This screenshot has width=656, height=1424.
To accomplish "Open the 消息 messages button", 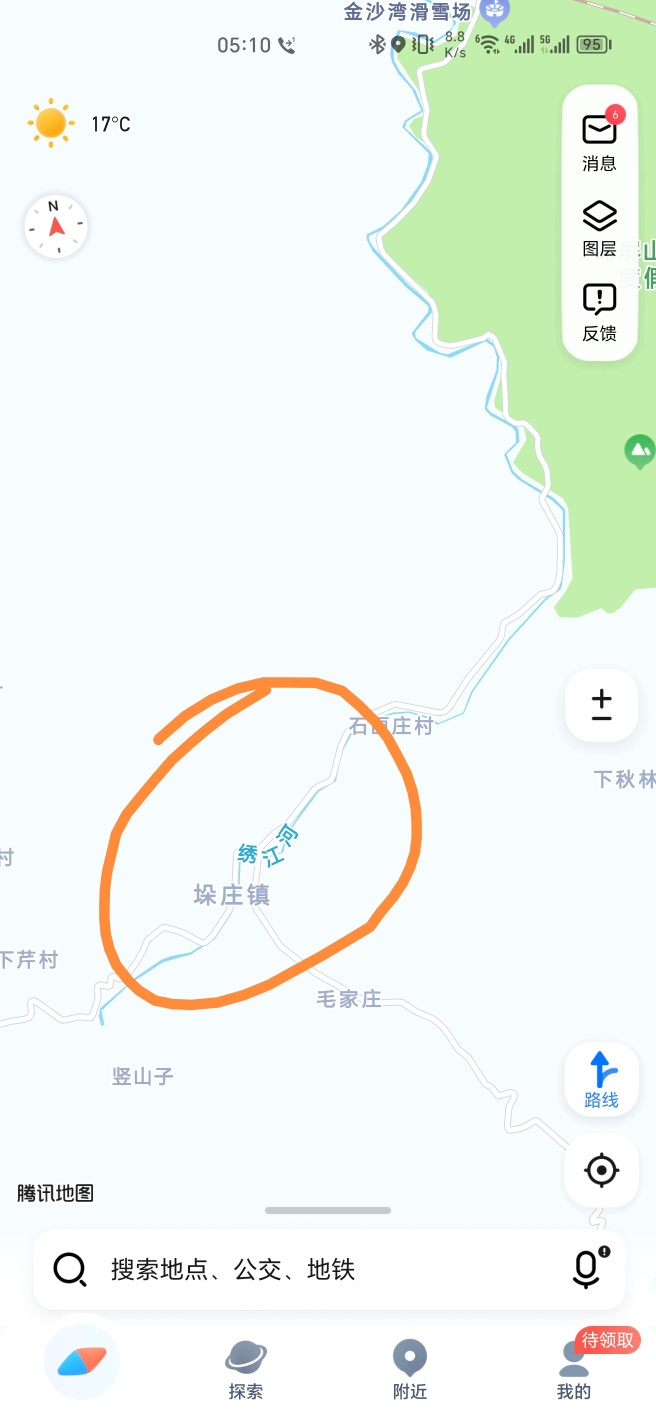I will pos(600,142).
